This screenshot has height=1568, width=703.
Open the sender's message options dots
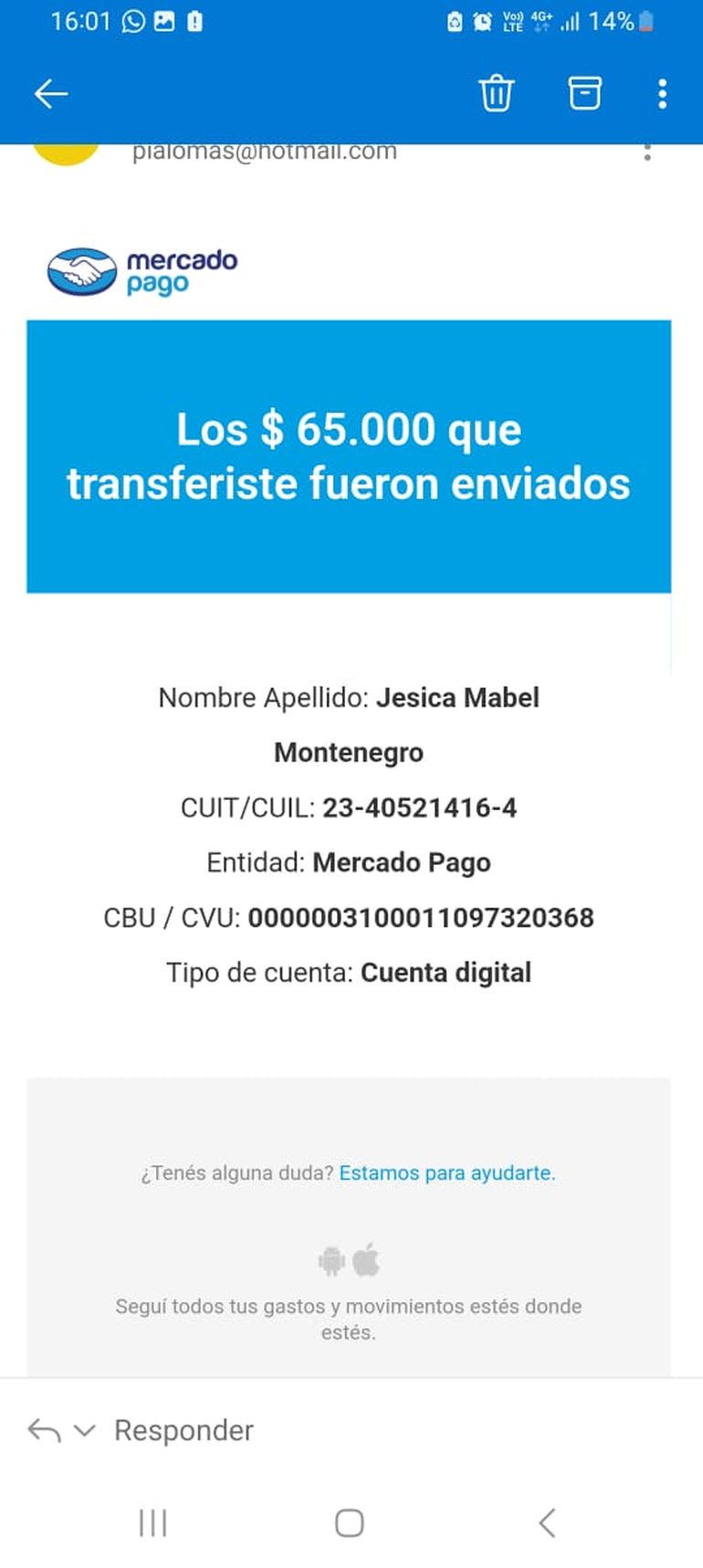[647, 153]
